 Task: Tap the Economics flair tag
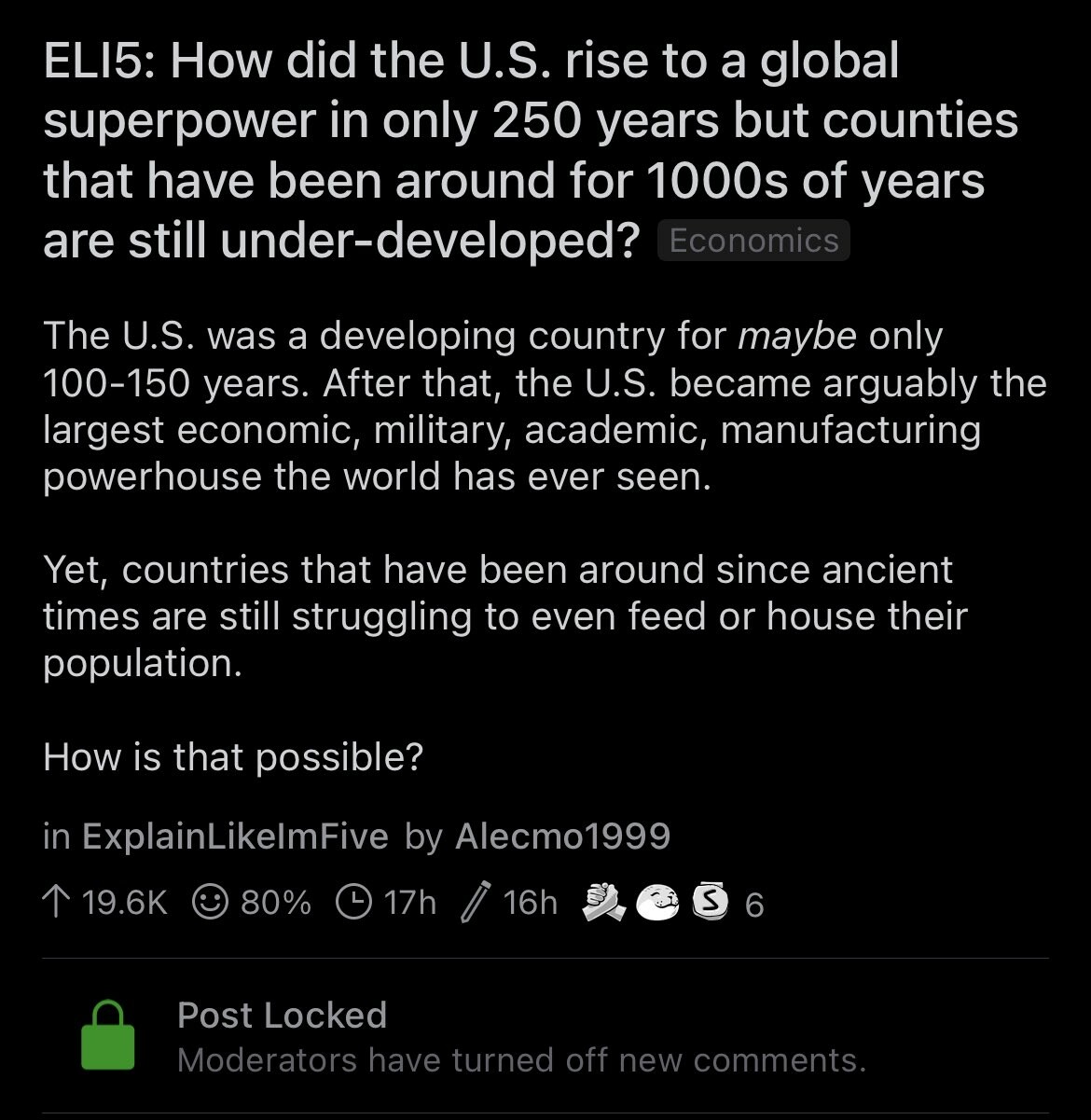(753, 241)
